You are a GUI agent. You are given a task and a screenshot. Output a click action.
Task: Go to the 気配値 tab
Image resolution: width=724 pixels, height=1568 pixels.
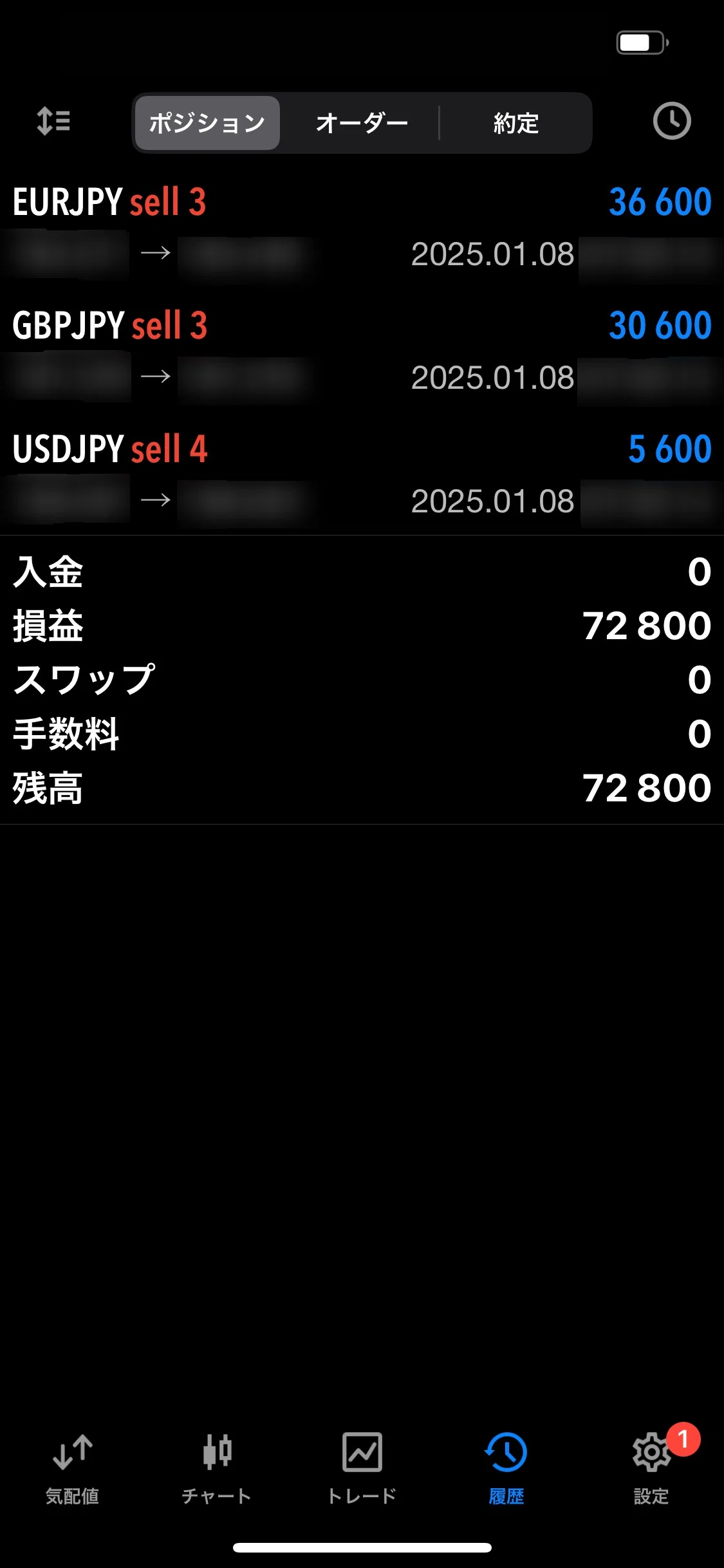click(72, 1469)
